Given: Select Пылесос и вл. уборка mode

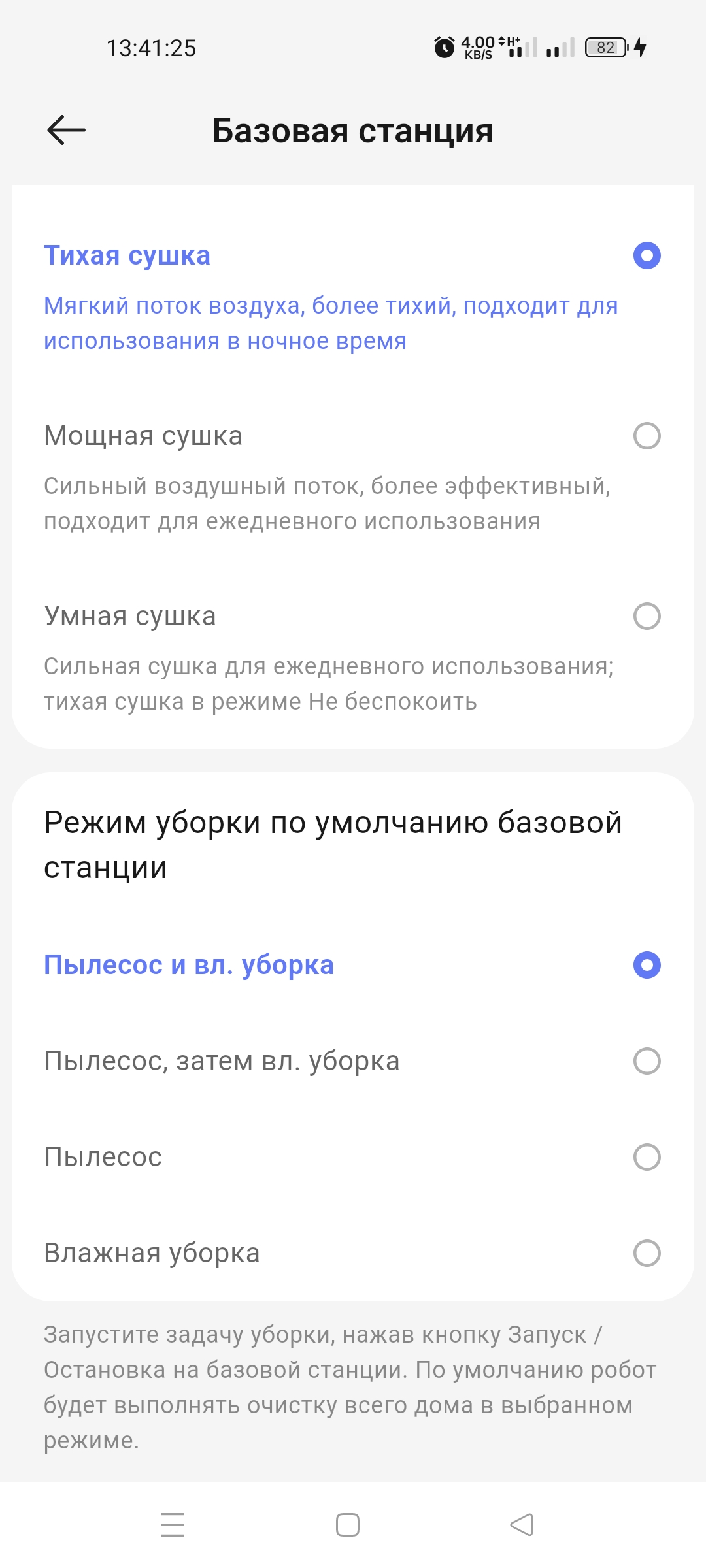Looking at the screenshot, I should (647, 965).
